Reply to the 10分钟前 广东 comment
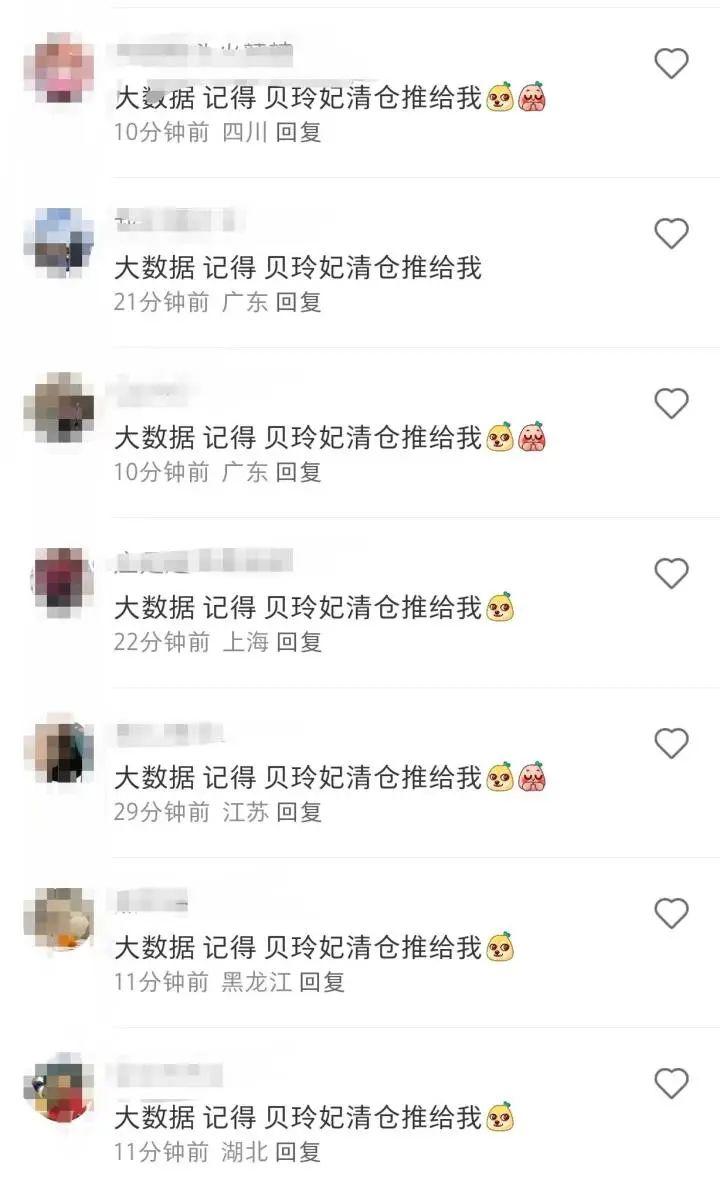This screenshot has height=1187, width=720. pyautogui.click(x=298, y=472)
